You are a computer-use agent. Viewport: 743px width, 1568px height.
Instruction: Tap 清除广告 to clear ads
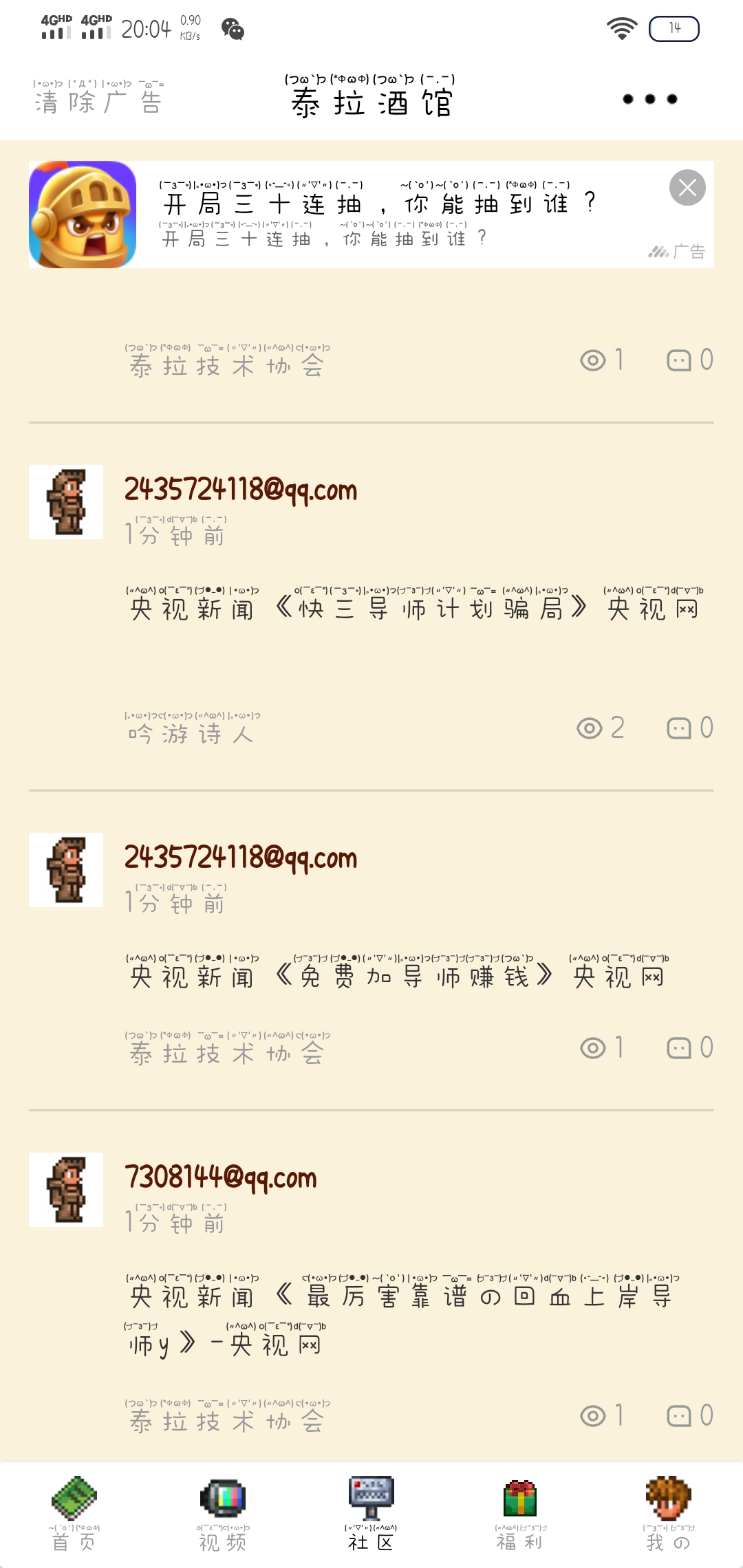(98, 100)
